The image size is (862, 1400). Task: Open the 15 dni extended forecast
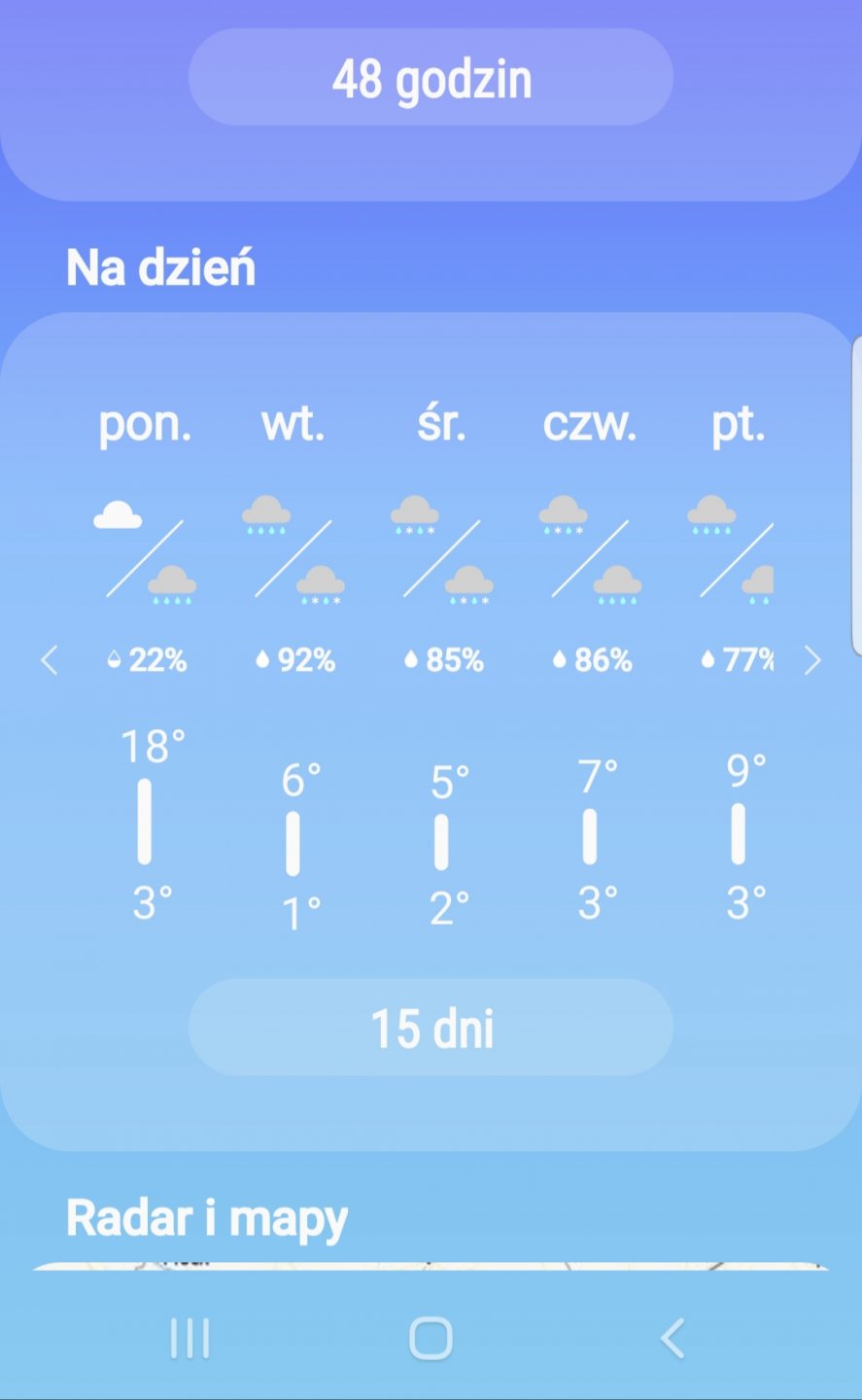[431, 1028]
